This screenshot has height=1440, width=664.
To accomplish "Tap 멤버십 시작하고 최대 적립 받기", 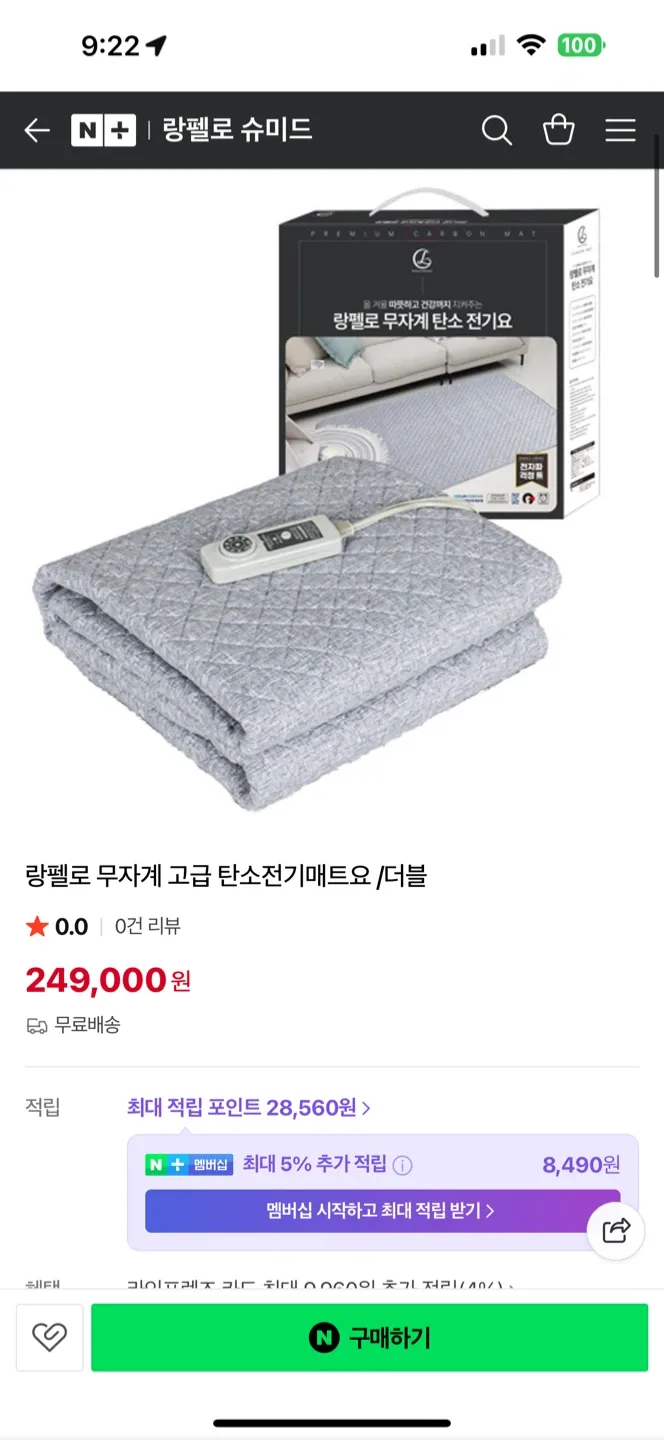I will click(382, 1211).
